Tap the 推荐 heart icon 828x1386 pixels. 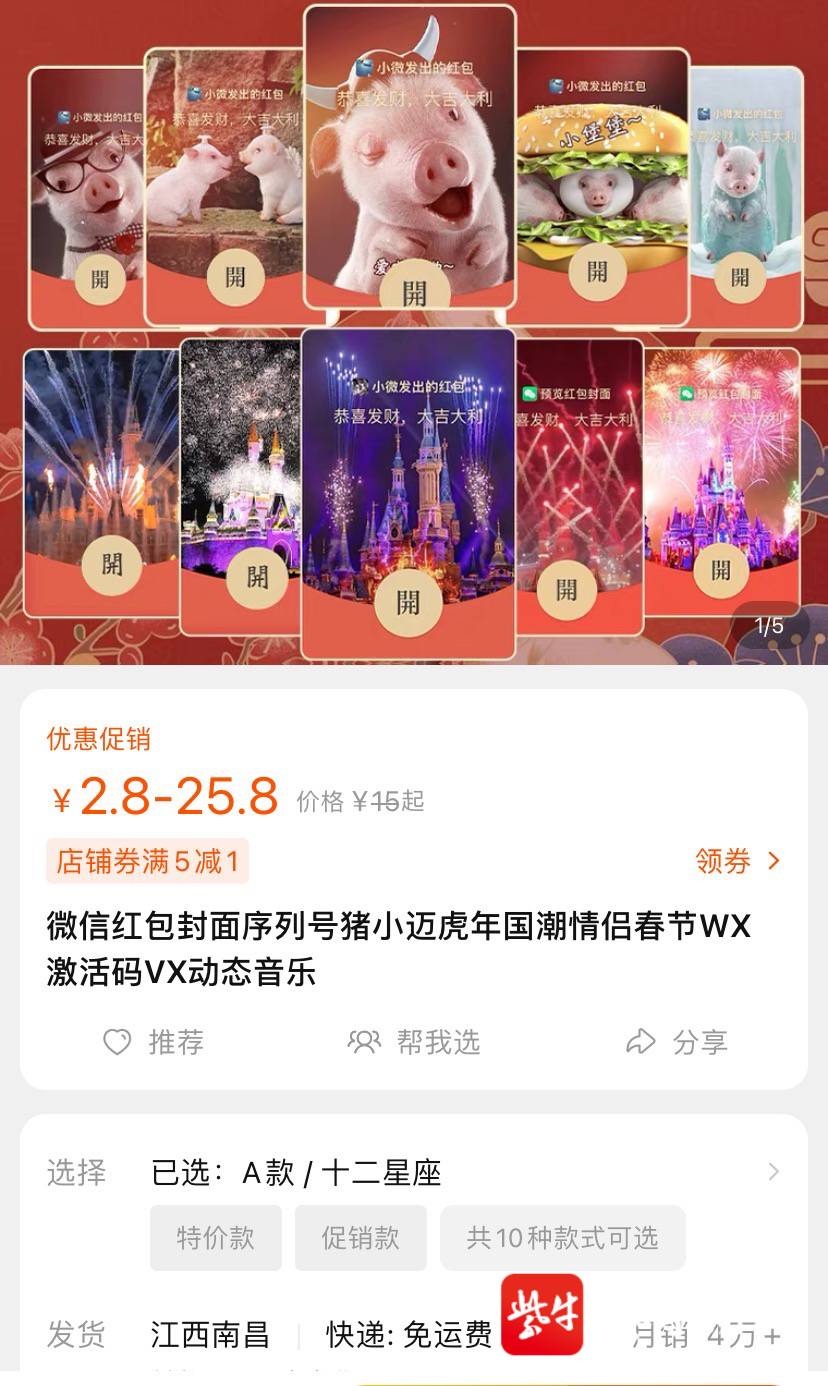[118, 1042]
